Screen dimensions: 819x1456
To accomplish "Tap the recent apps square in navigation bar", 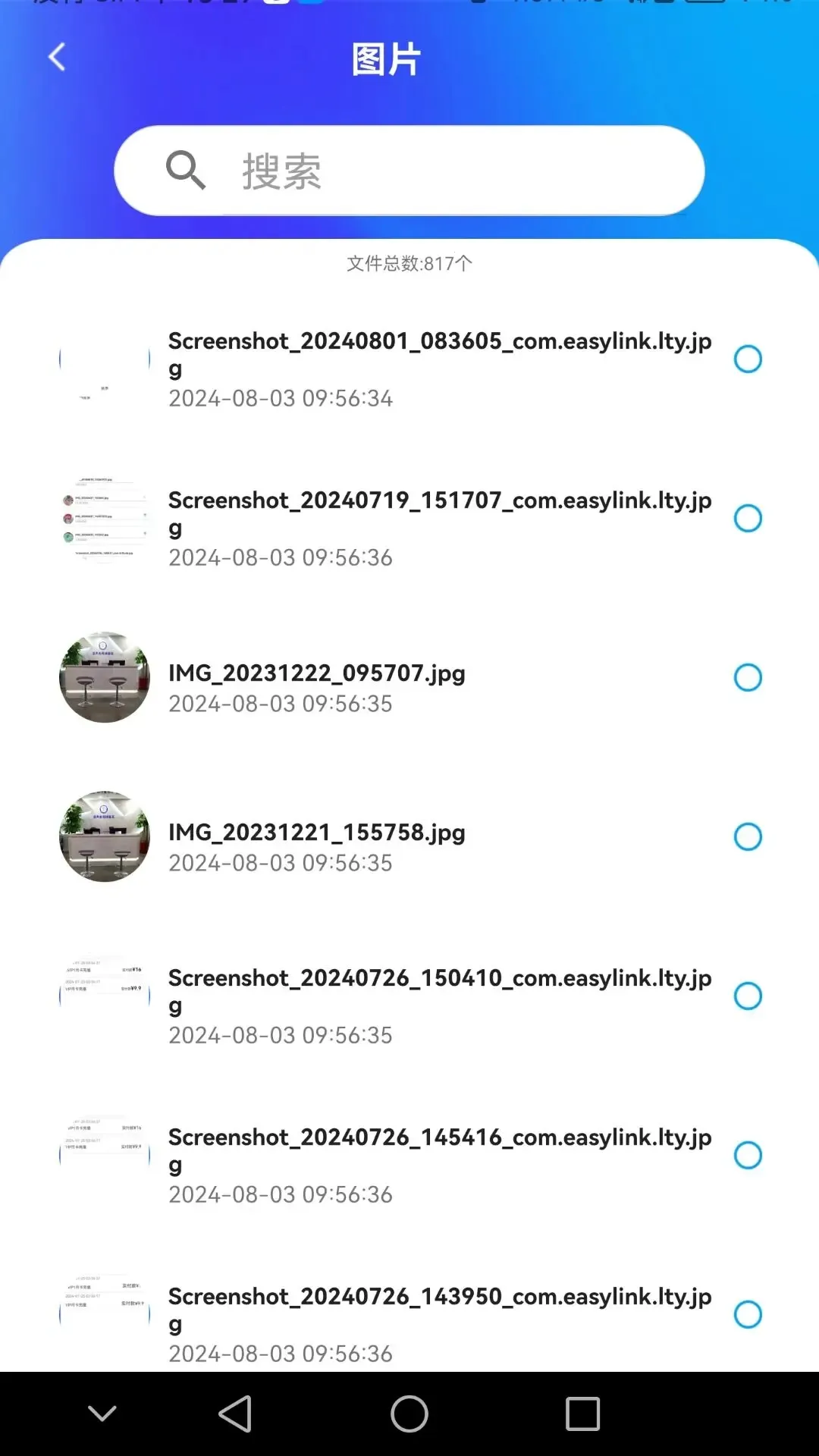I will 583,1413.
